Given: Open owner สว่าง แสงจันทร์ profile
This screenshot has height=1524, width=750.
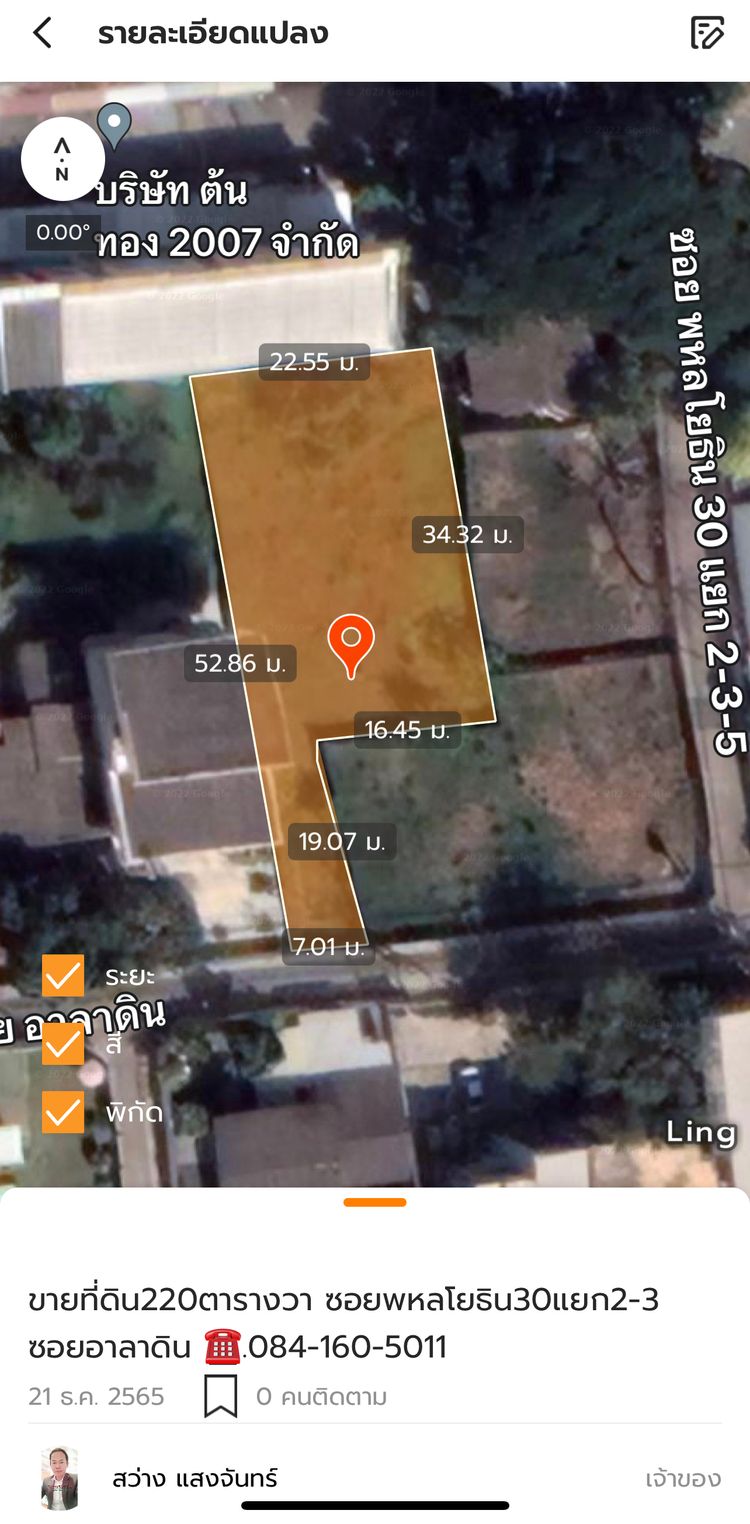Looking at the screenshot, I should [195, 1478].
